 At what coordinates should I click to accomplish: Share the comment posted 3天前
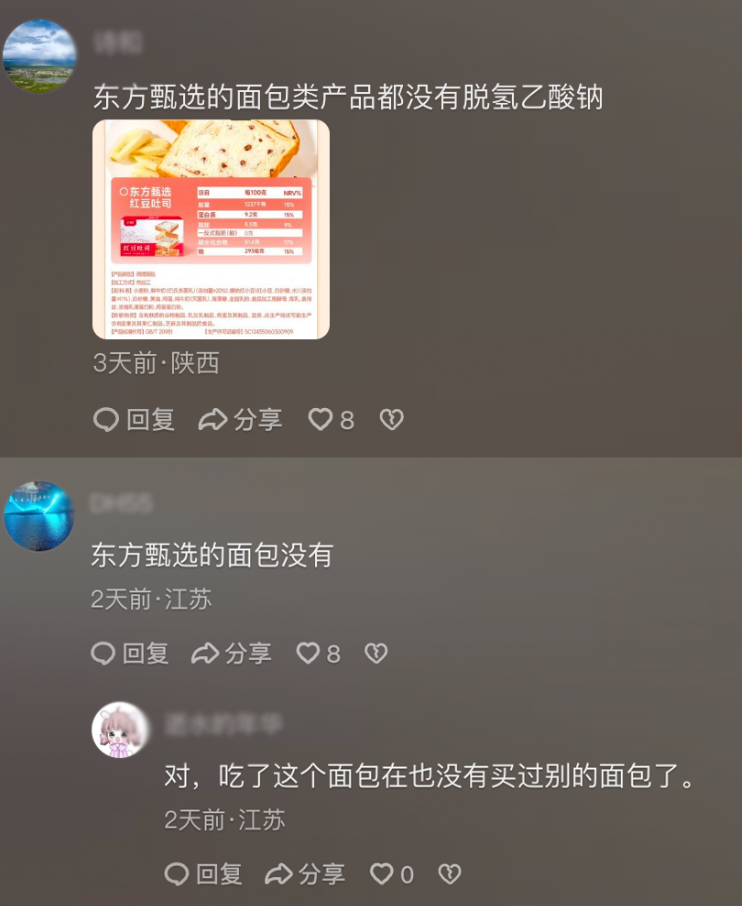coord(240,420)
